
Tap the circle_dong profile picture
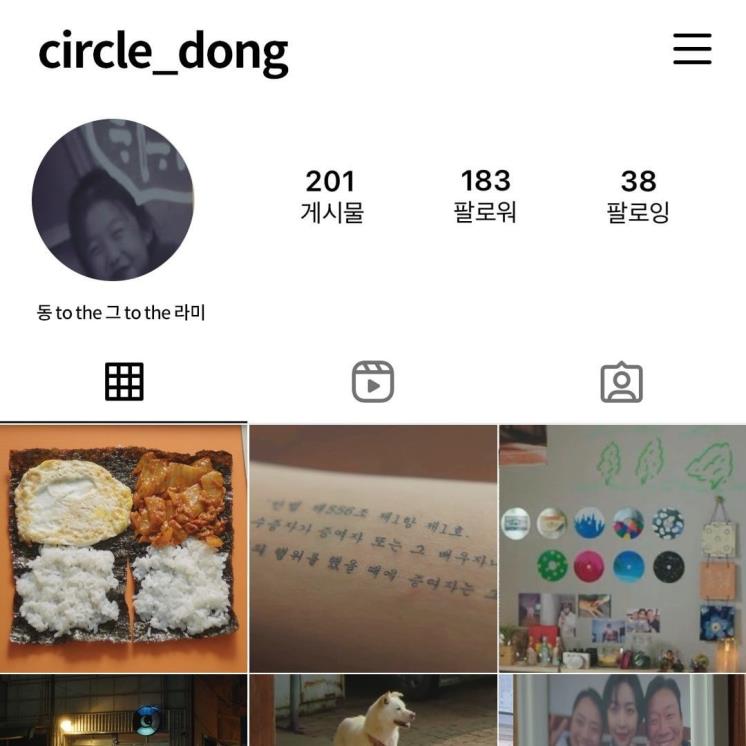coord(113,200)
